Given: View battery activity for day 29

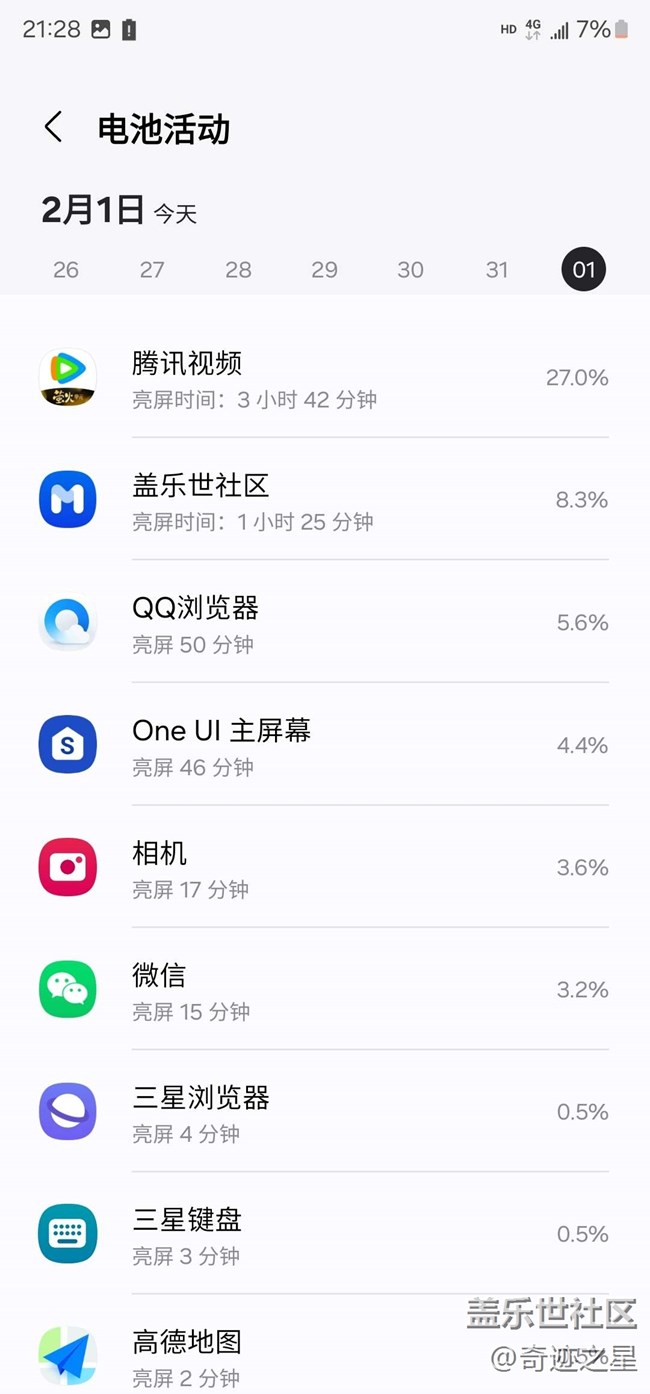Looking at the screenshot, I should 324,269.
